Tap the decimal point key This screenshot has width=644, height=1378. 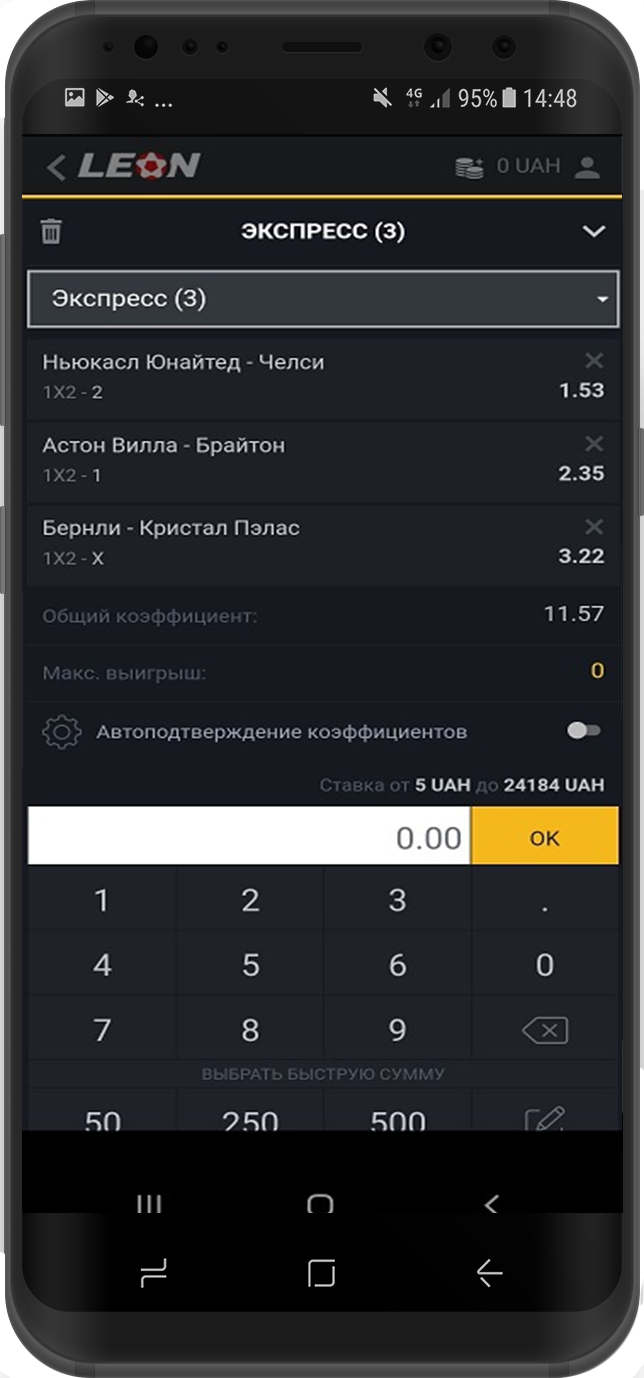tap(544, 901)
